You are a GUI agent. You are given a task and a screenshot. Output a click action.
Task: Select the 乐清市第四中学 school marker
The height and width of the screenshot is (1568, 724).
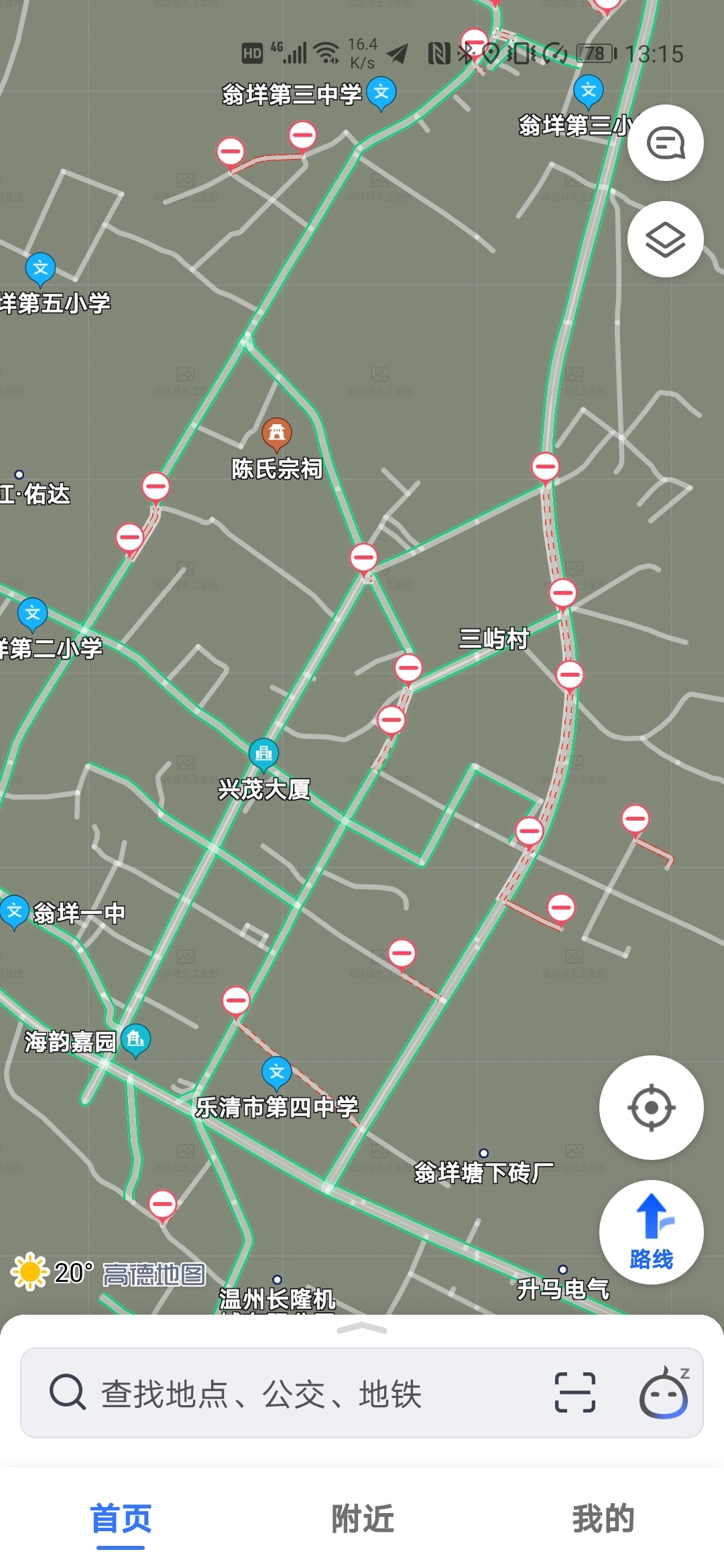(x=276, y=1072)
